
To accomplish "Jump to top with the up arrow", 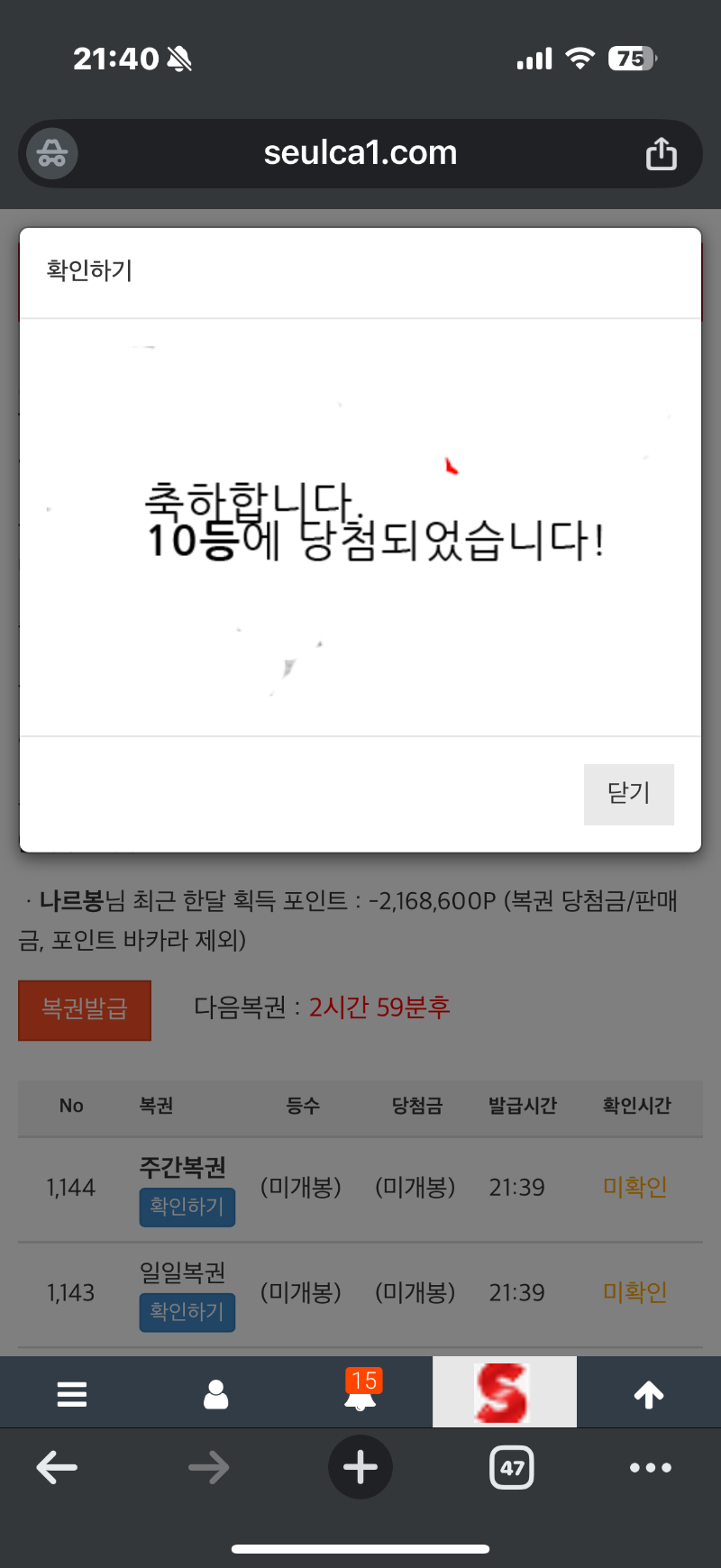I will pos(649,1394).
